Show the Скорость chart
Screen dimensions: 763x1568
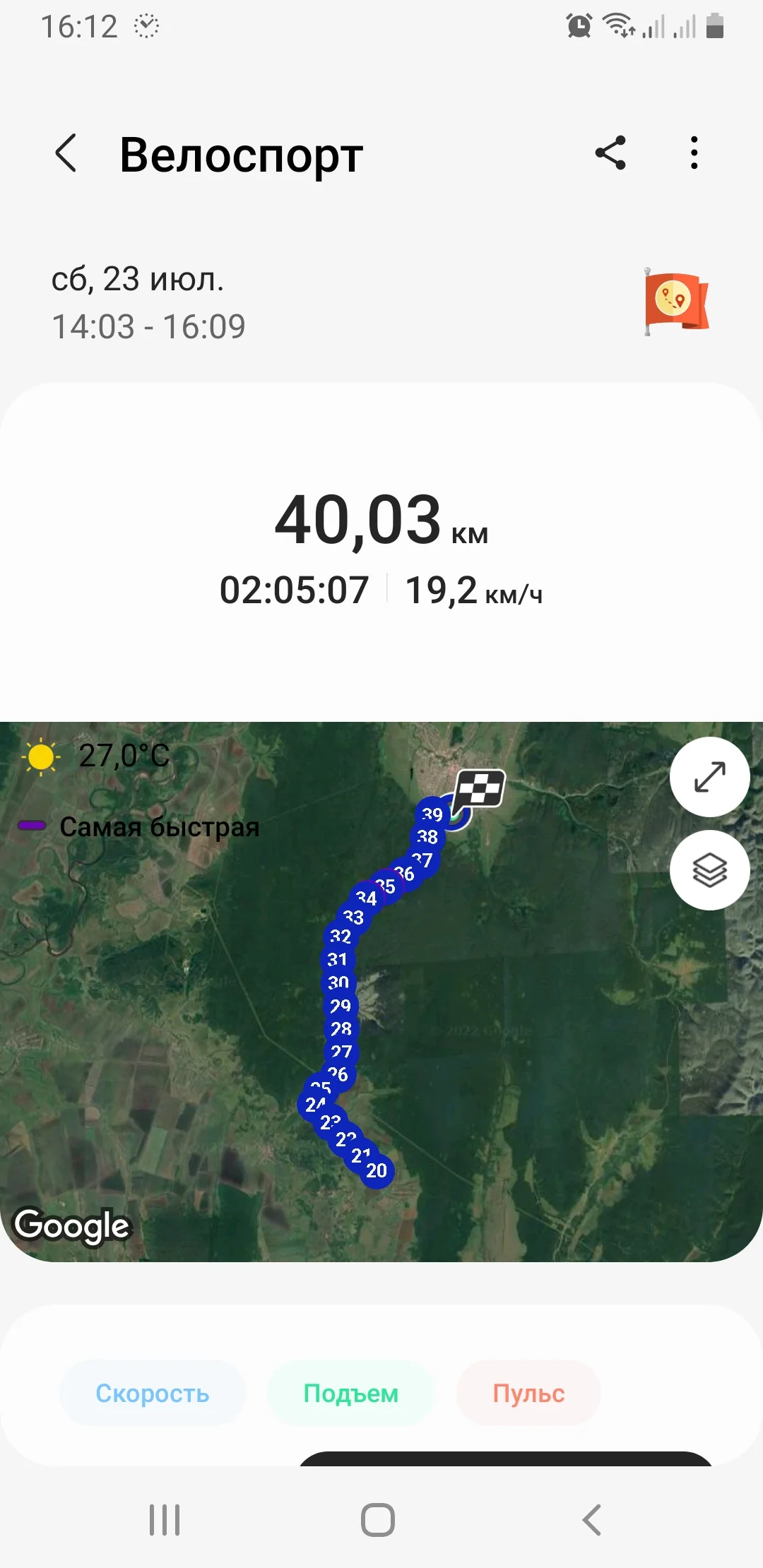point(153,1393)
